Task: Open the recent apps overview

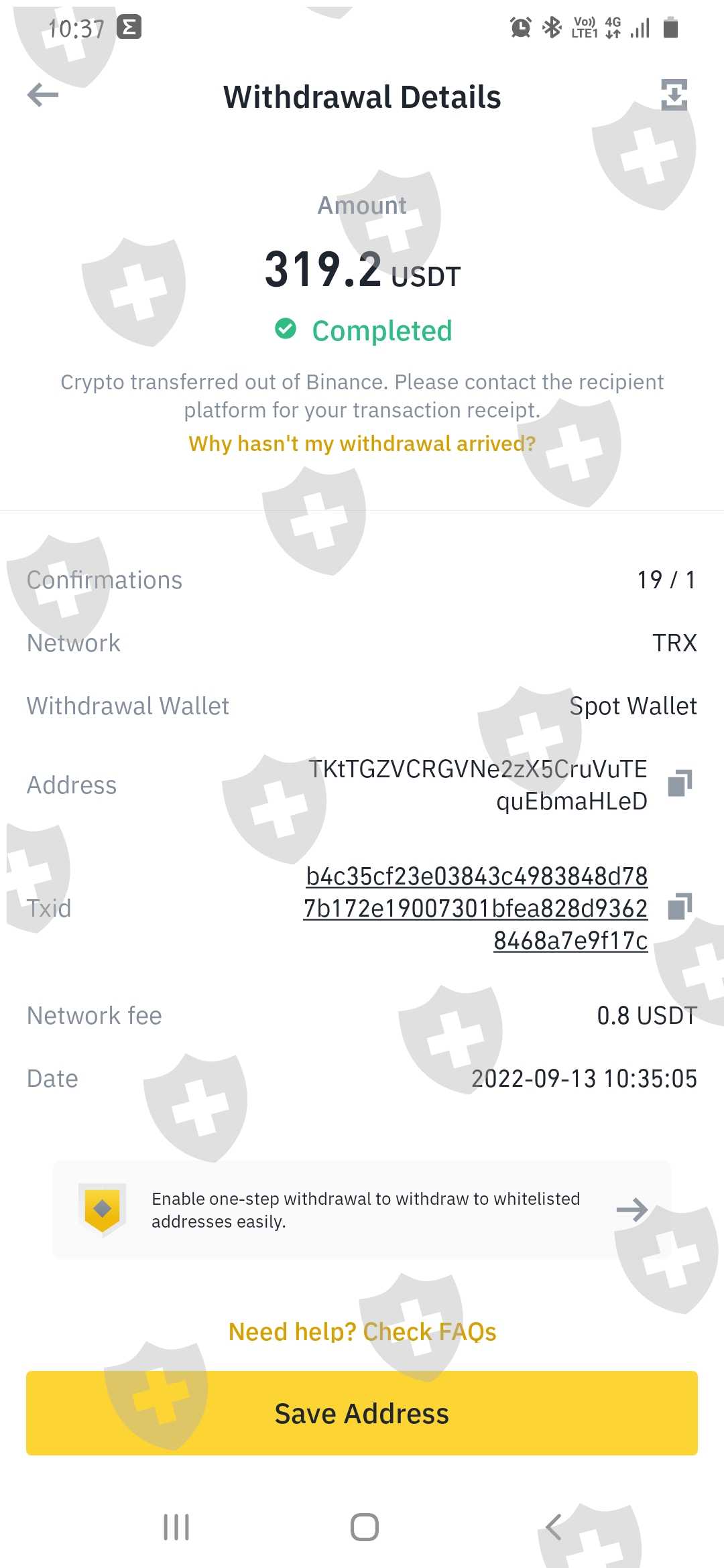Action: 176,1527
